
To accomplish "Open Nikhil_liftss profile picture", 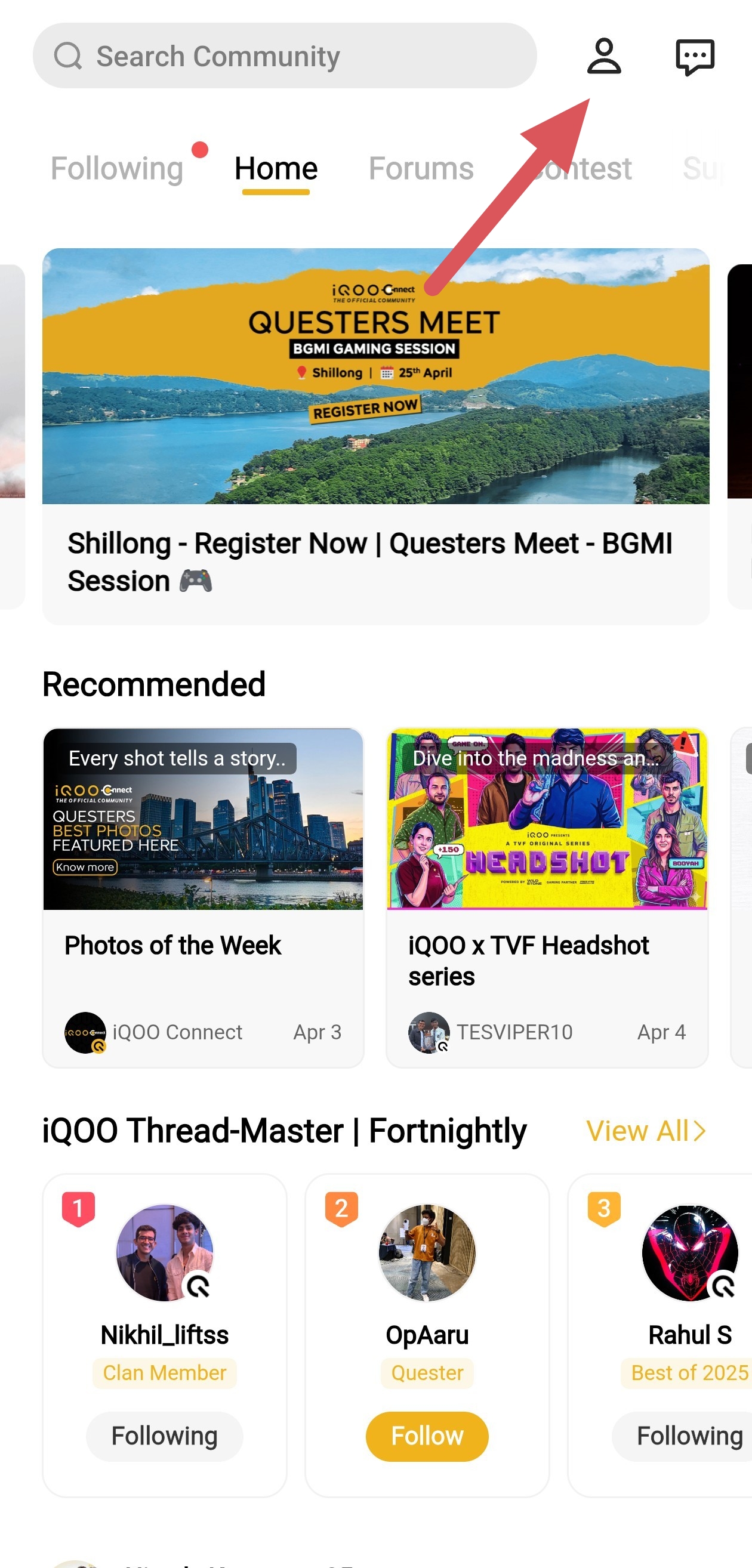I will [164, 1252].
